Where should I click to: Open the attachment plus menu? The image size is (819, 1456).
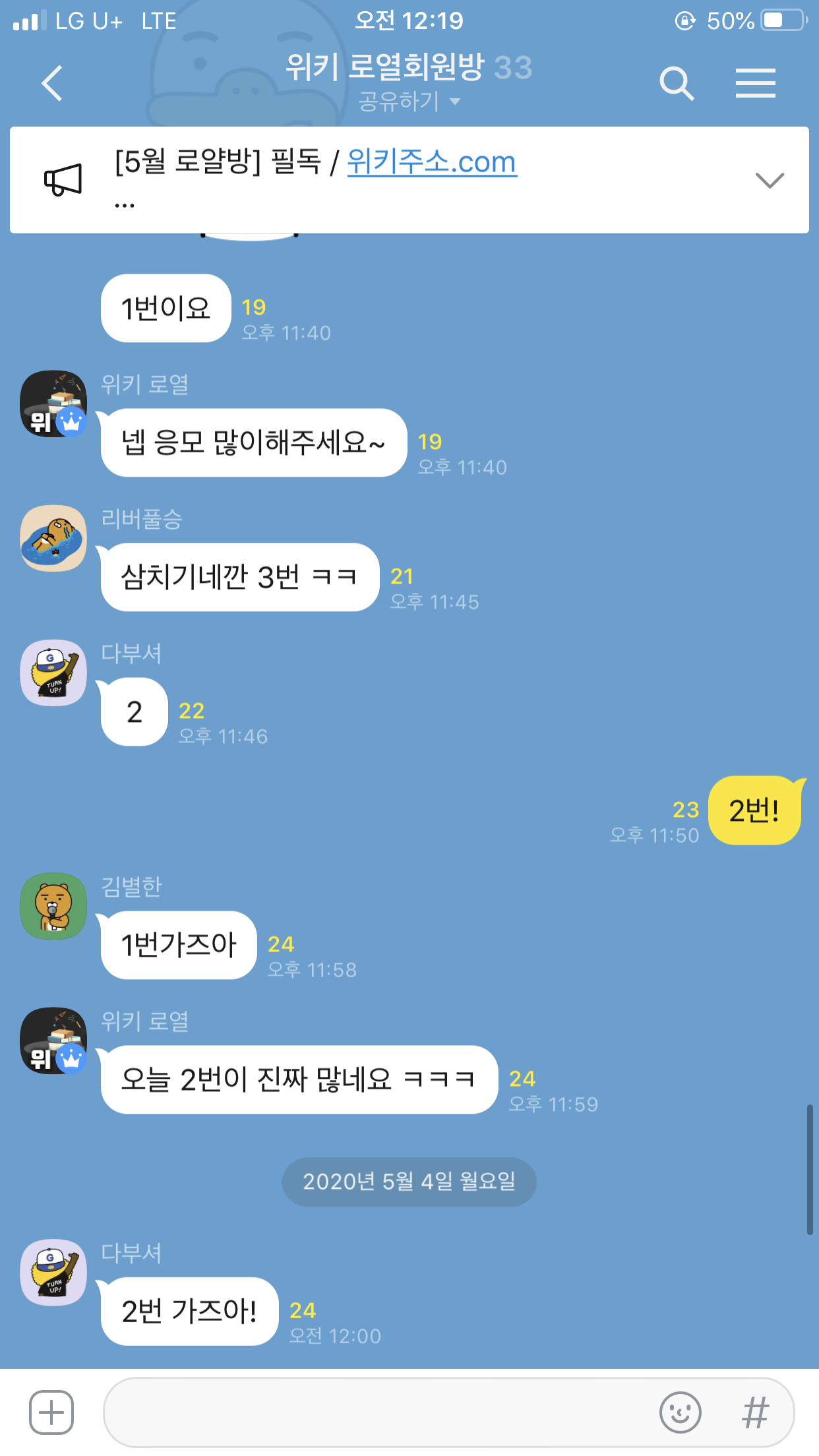pyautogui.click(x=51, y=1412)
